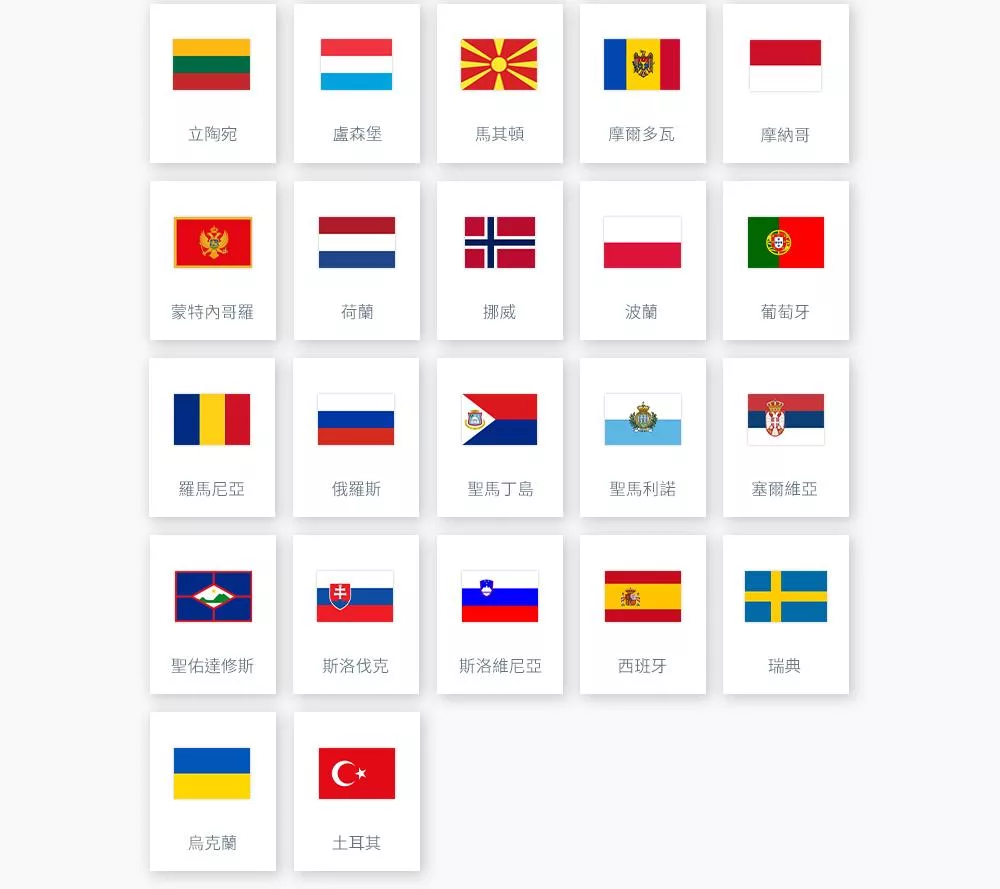The height and width of the screenshot is (889, 1000).
Task: Tap the 葡萄牙 flag card
Action: coord(786,261)
